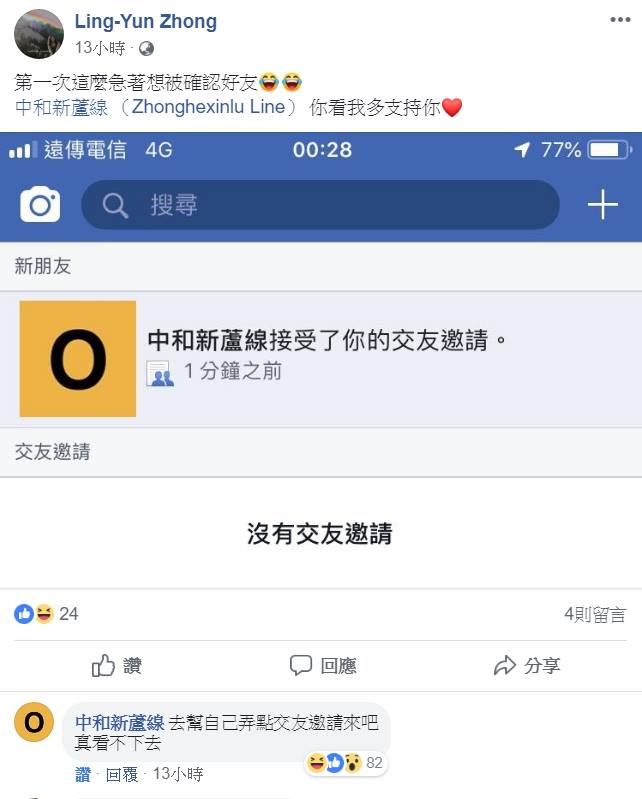Open the 4則留言 comments count
Screen dimensions: 642x799
coord(595,614)
